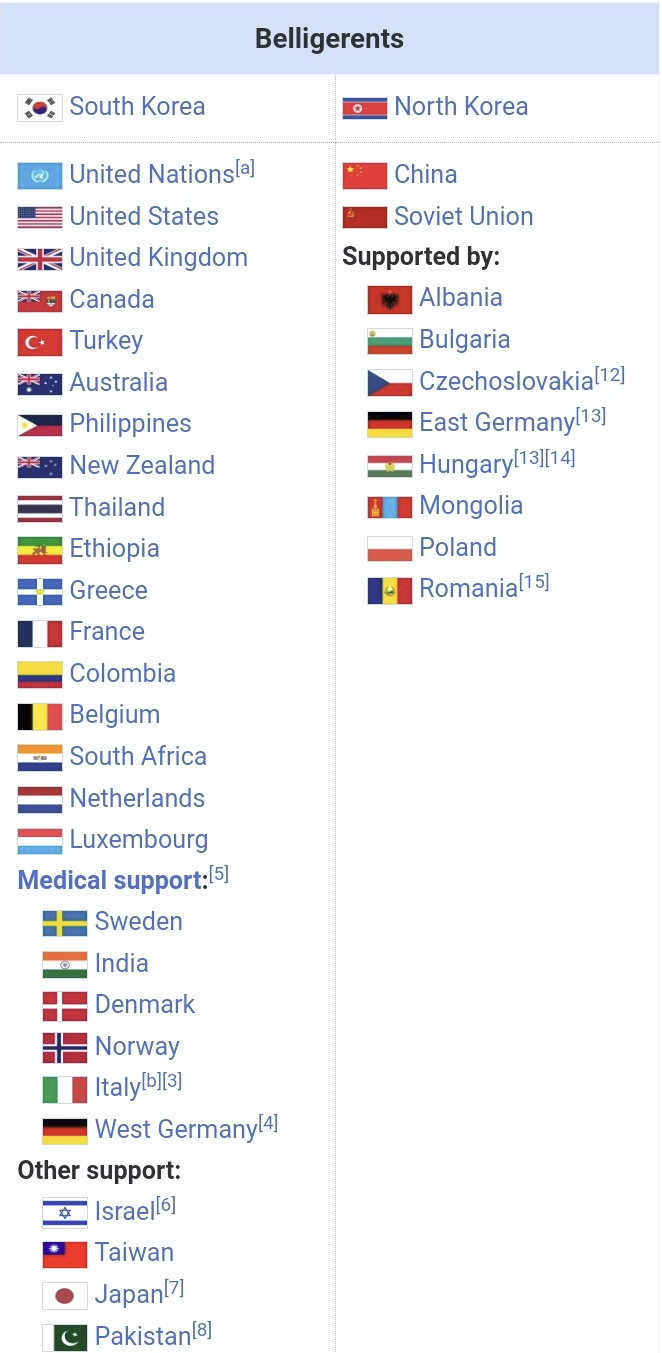Open the Czechoslovakia link
This screenshot has width=662, height=1353.
click(506, 382)
